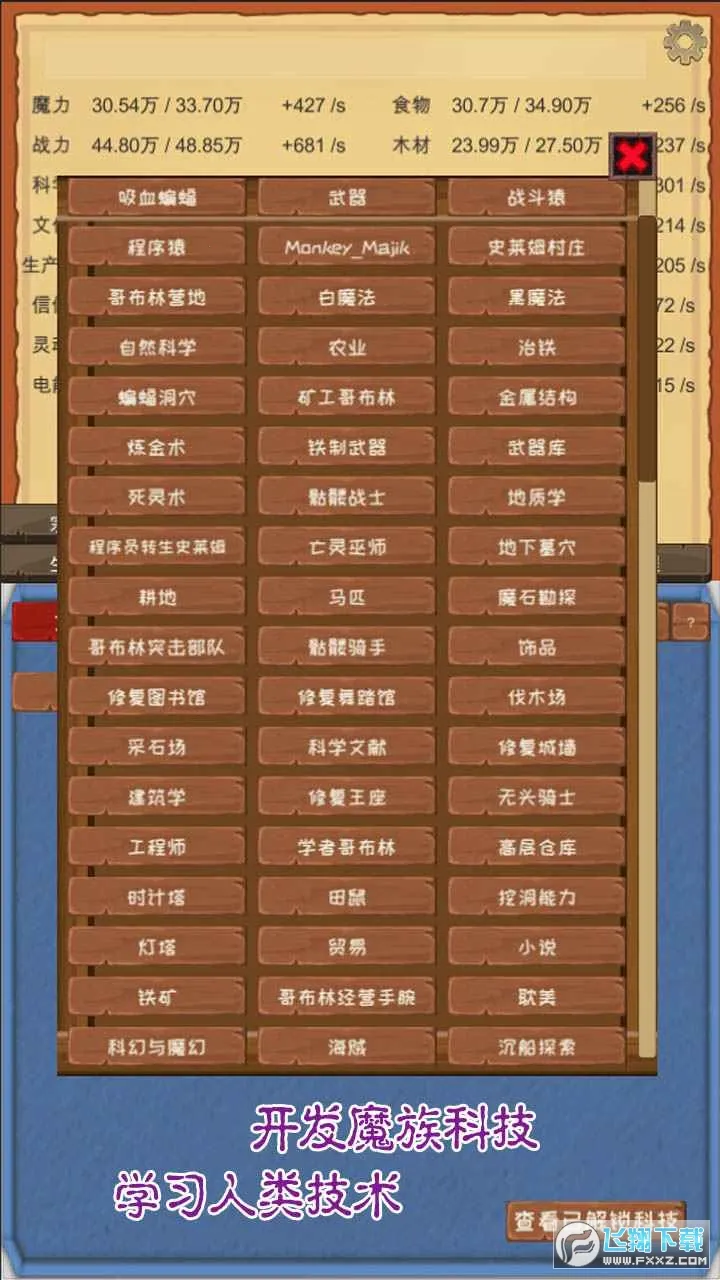The height and width of the screenshot is (1280, 720).
Task: Open the settings gear
Action: (x=685, y=43)
